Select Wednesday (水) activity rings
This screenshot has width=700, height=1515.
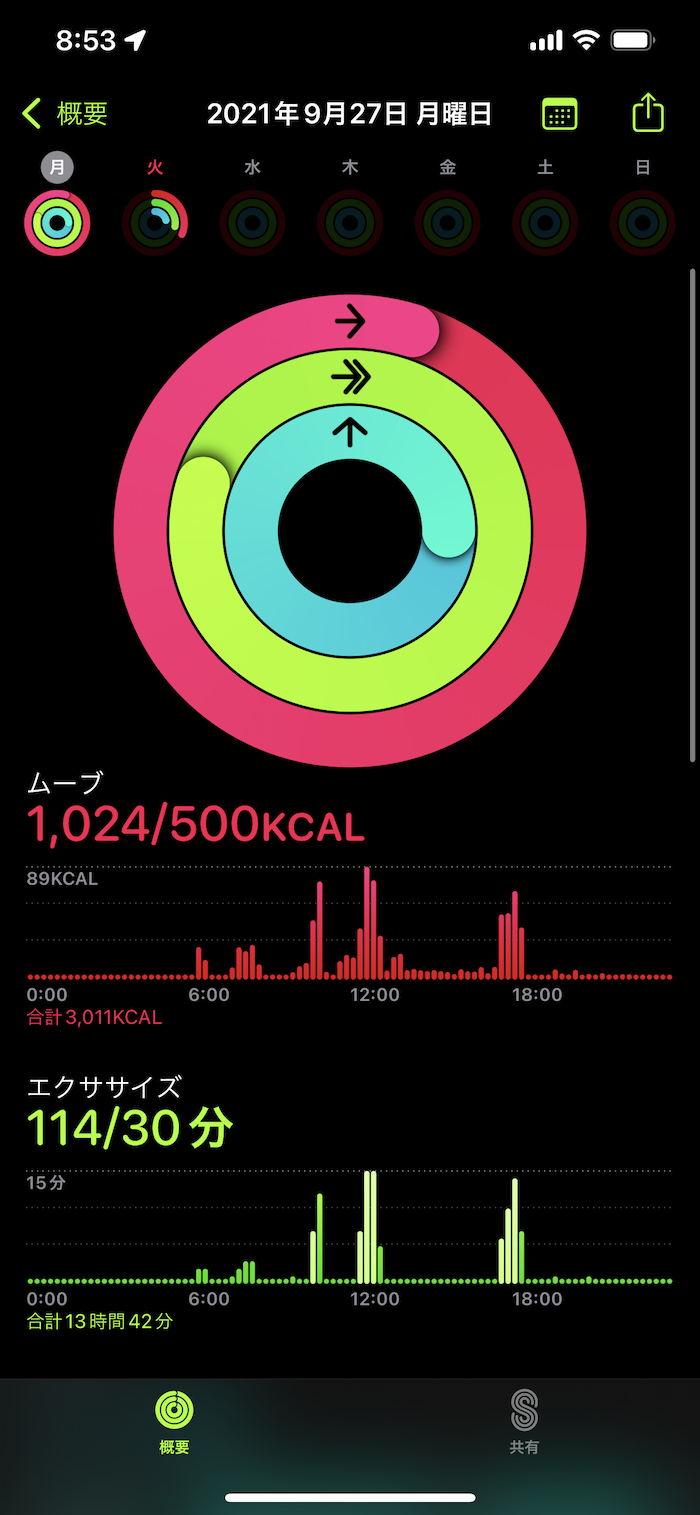click(x=252, y=222)
